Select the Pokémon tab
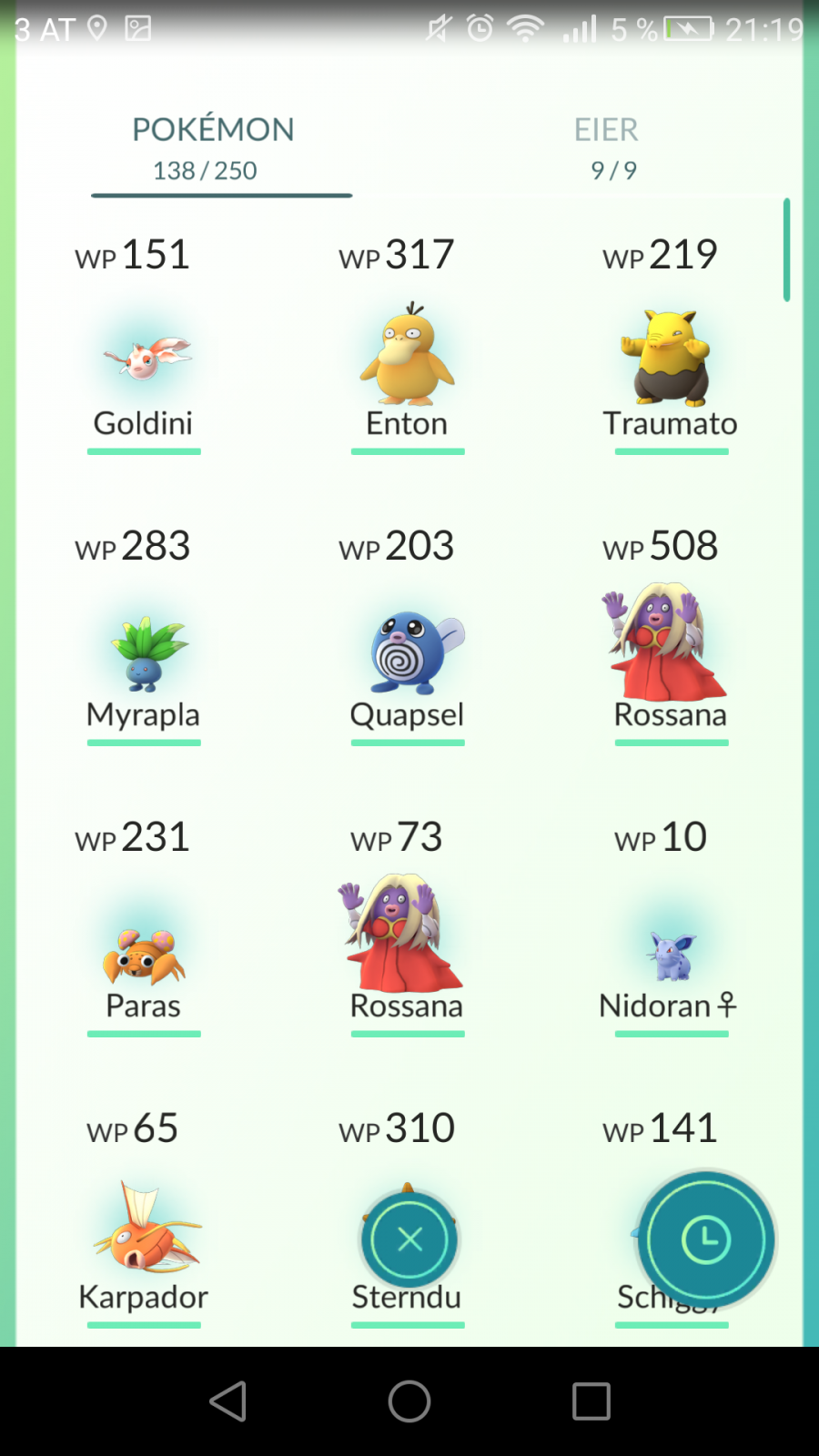 click(x=213, y=147)
